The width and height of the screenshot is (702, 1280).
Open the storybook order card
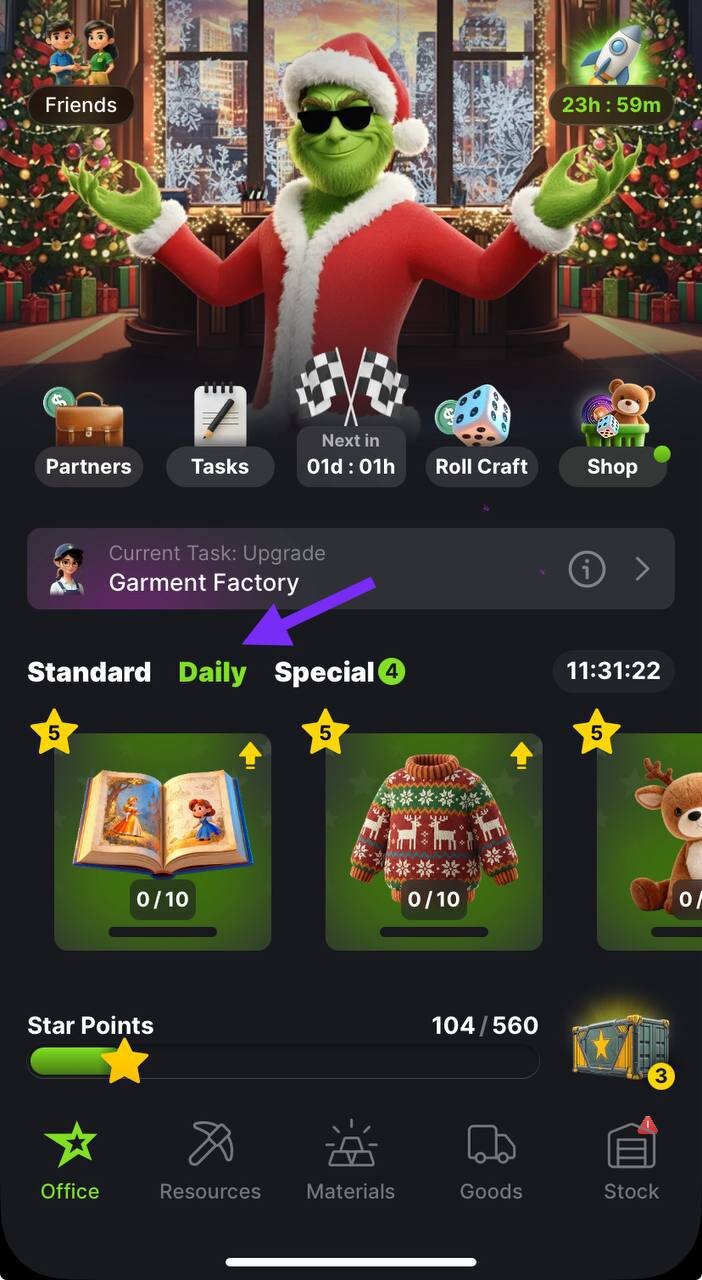coord(162,842)
